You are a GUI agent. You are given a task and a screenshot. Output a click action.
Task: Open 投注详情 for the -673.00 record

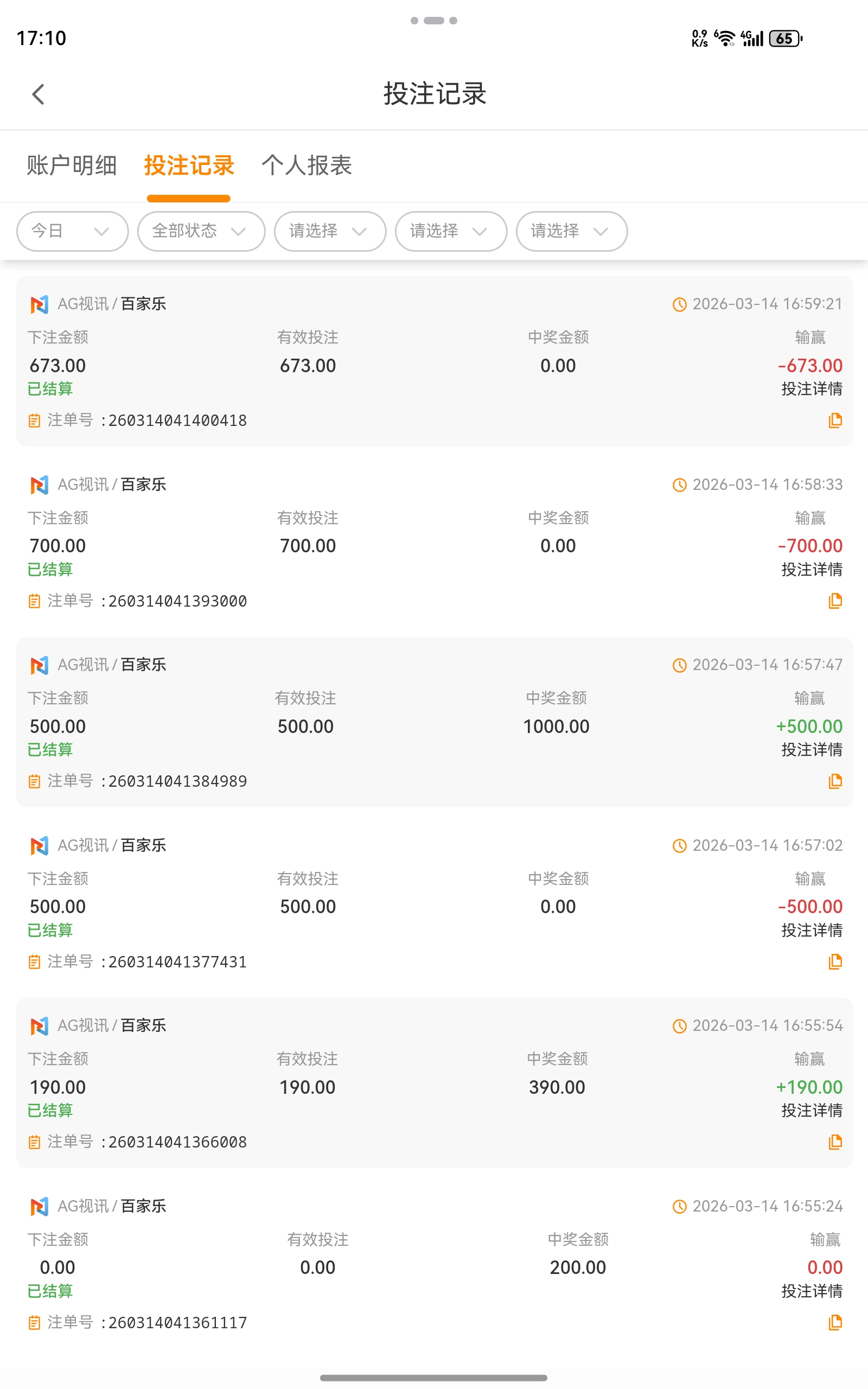[x=812, y=388]
